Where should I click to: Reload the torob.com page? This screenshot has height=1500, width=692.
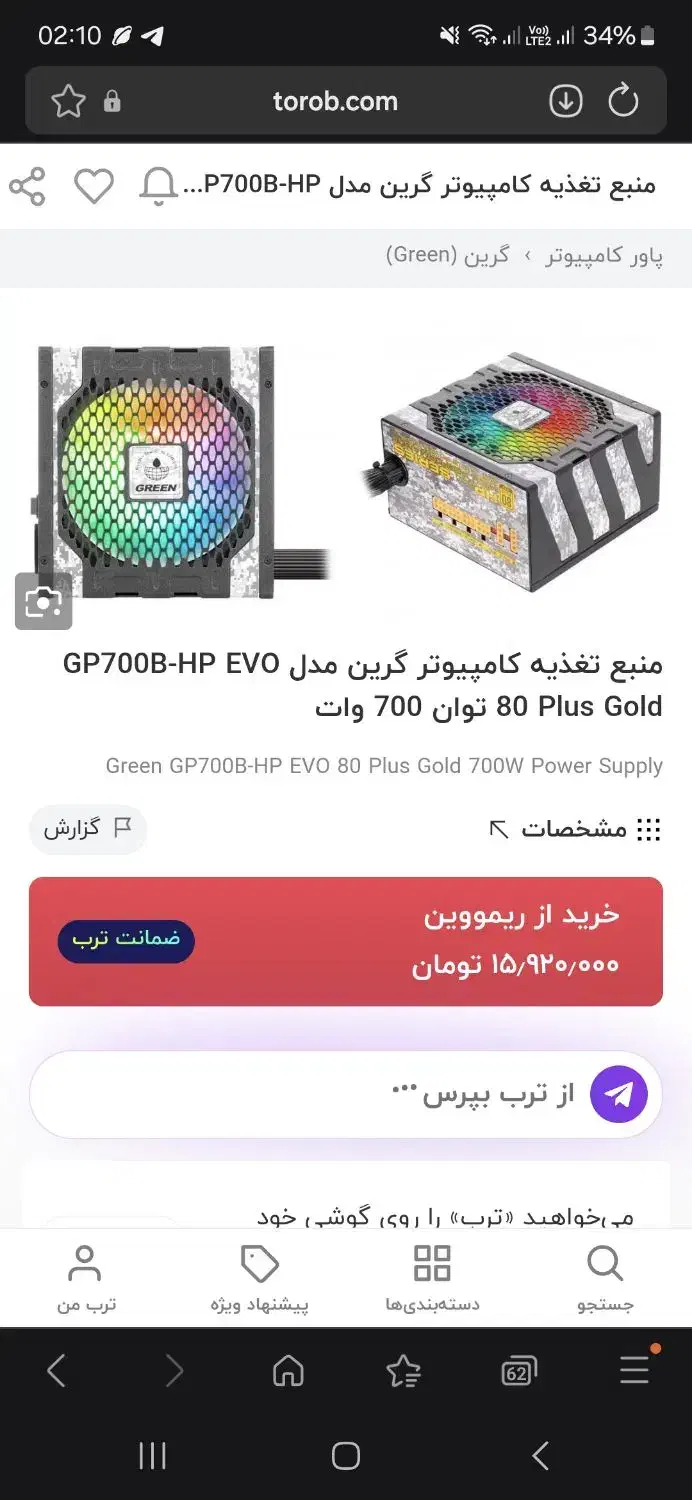(x=623, y=100)
